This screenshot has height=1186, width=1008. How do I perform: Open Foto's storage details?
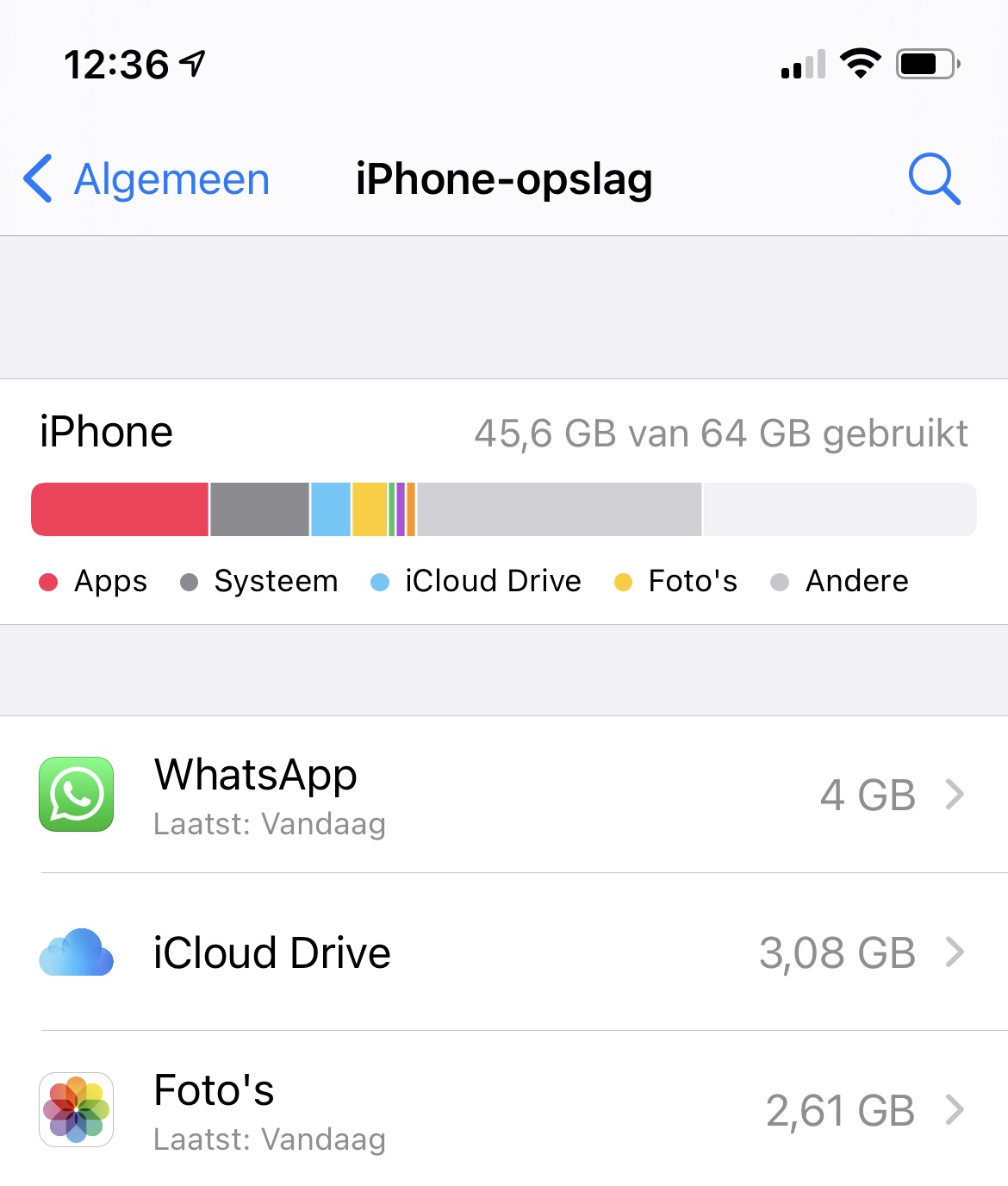(504, 1110)
